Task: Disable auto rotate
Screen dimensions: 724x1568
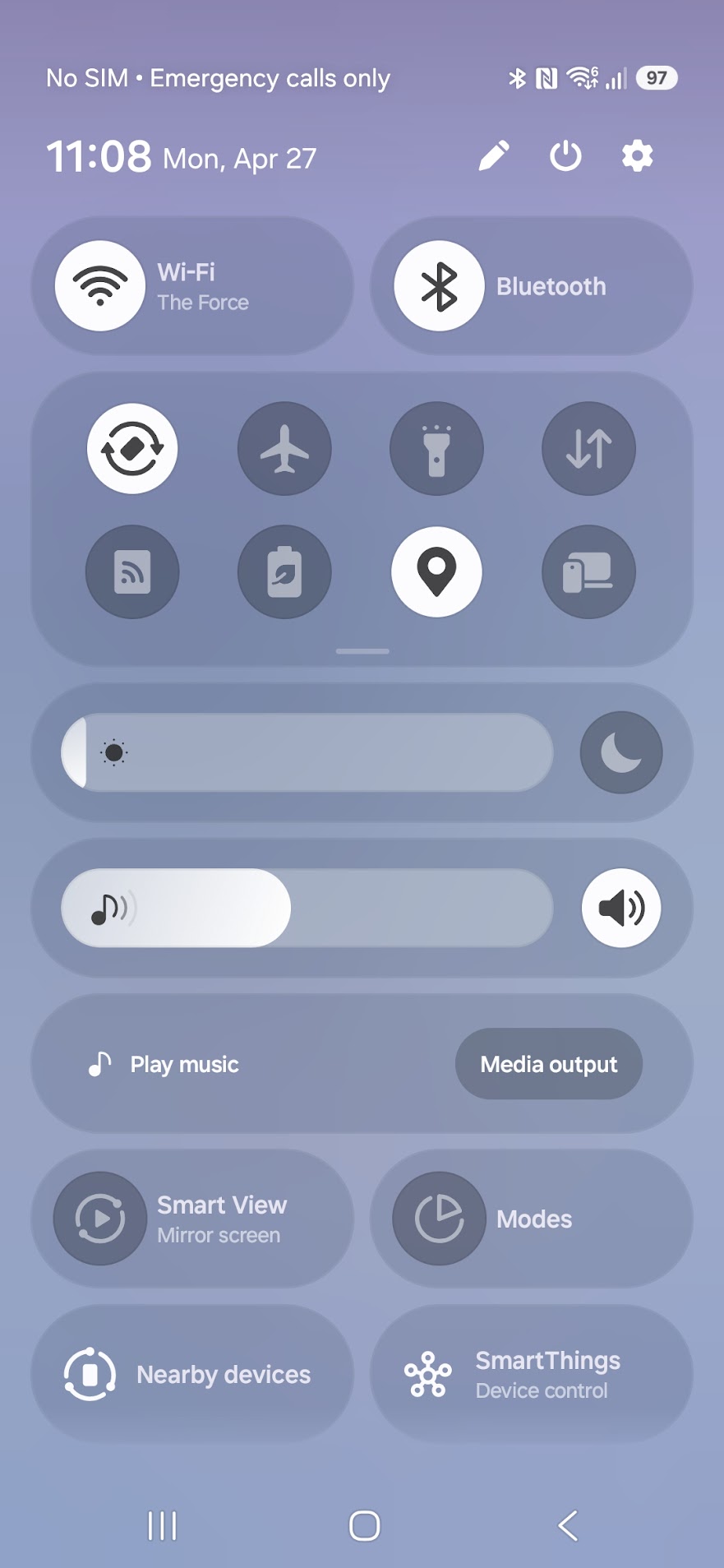Action: coord(132,449)
